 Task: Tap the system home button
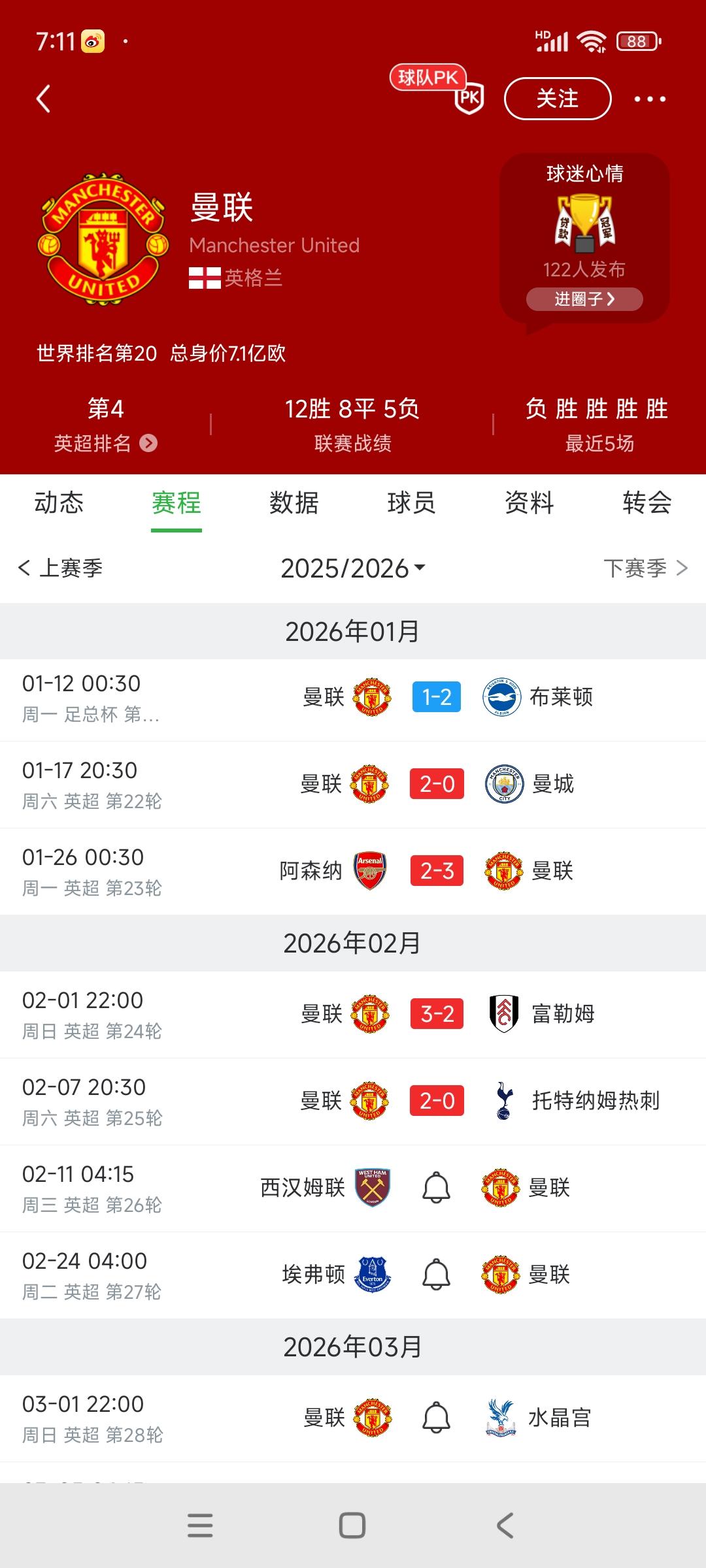coord(352,1526)
